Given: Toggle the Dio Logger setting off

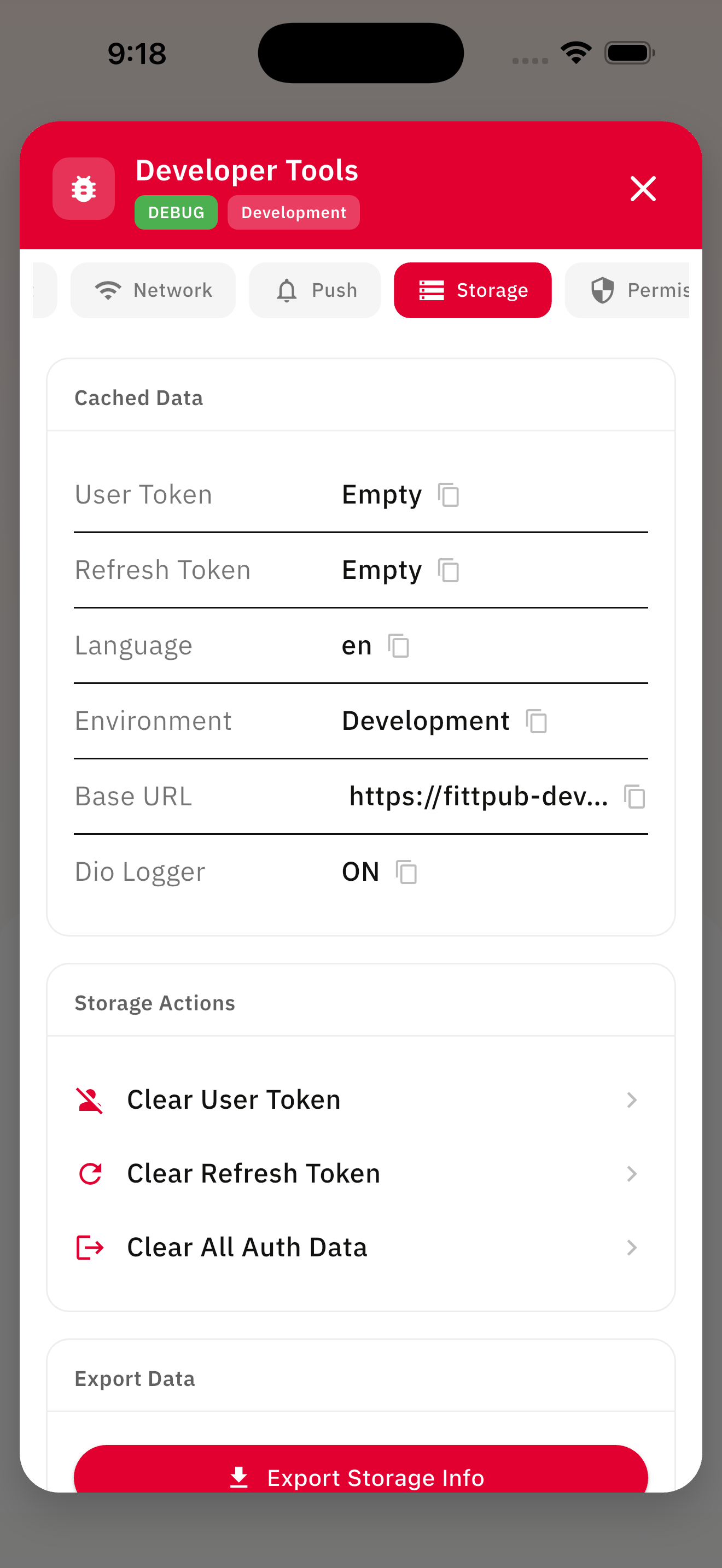Looking at the screenshot, I should [x=360, y=871].
